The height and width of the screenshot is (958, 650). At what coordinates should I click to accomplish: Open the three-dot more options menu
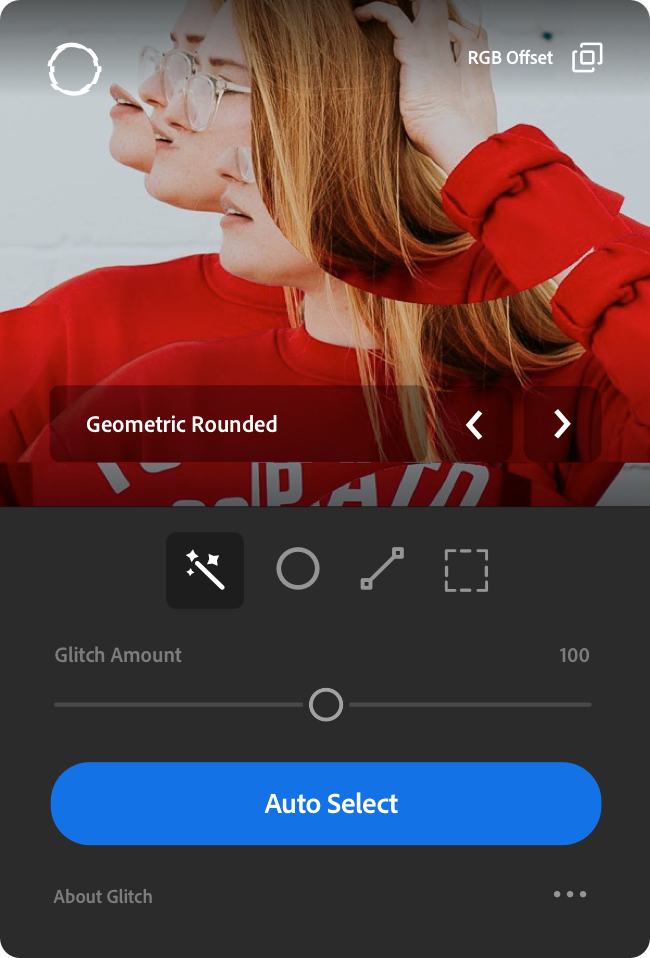point(570,894)
